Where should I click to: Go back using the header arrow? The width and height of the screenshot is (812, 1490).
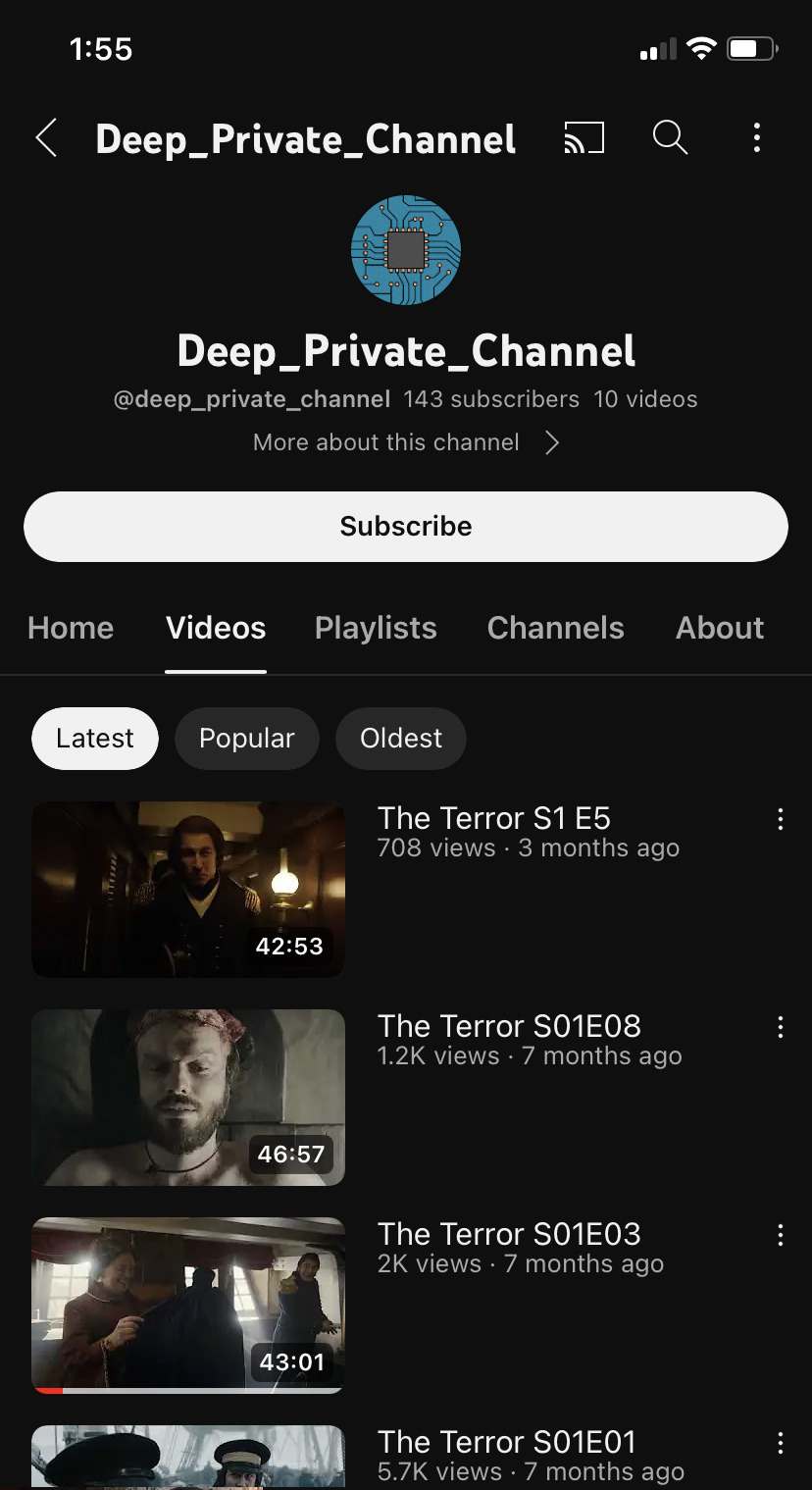[46, 138]
